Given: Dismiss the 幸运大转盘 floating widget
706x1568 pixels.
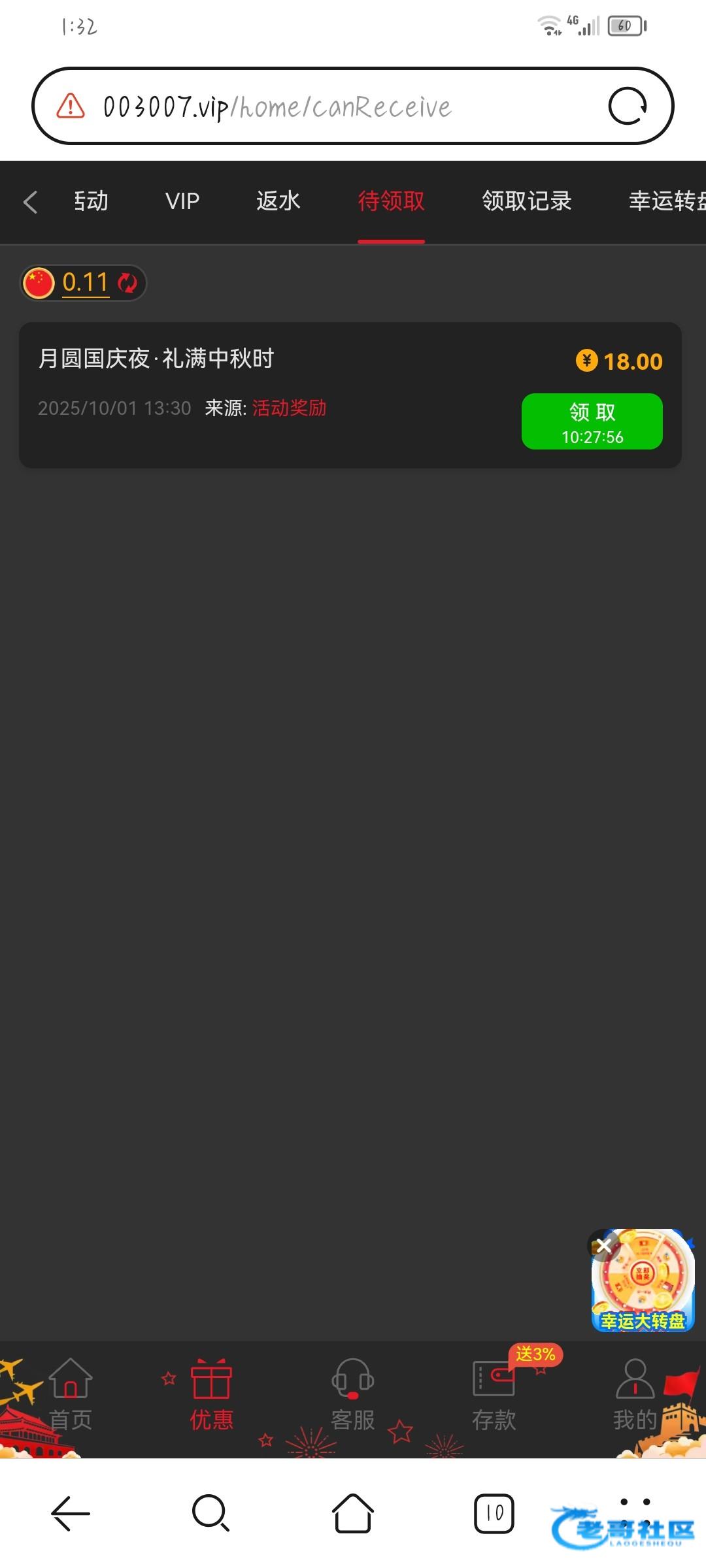Looking at the screenshot, I should pos(603,1245).
